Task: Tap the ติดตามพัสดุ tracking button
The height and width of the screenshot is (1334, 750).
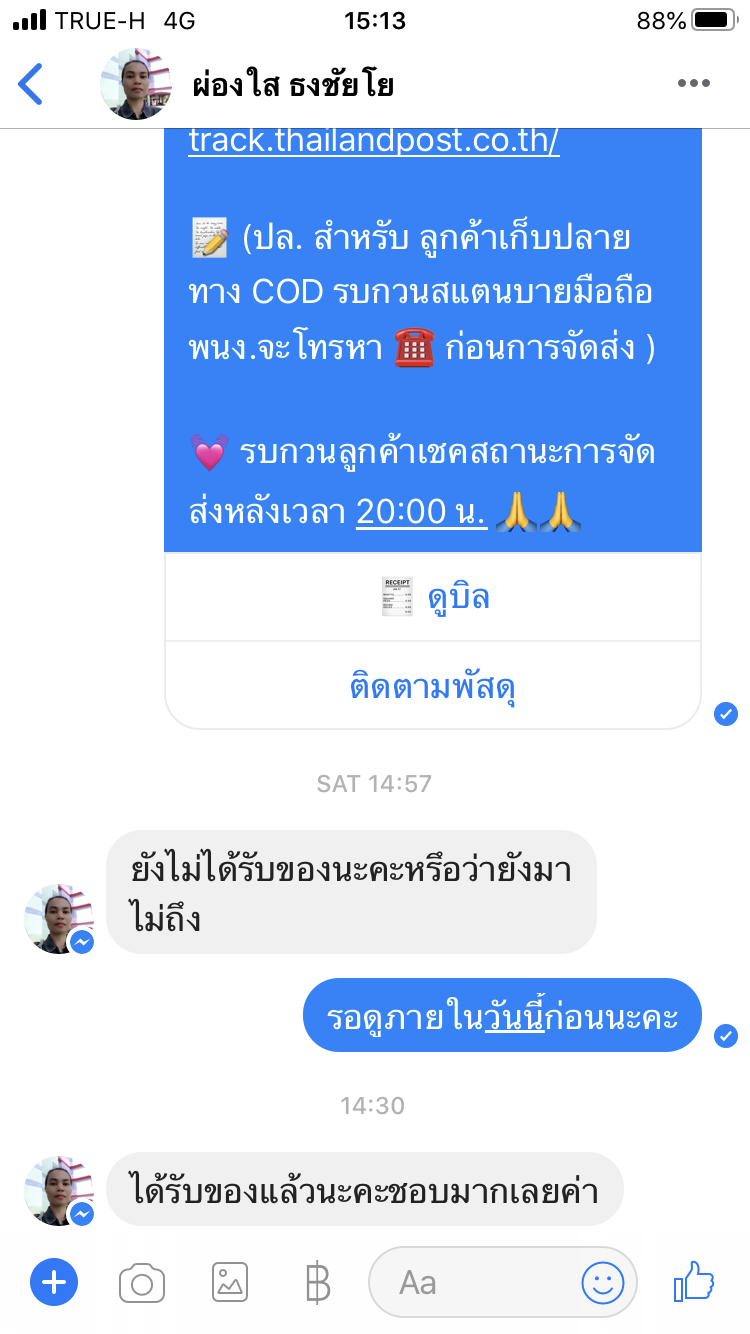Action: (432, 688)
